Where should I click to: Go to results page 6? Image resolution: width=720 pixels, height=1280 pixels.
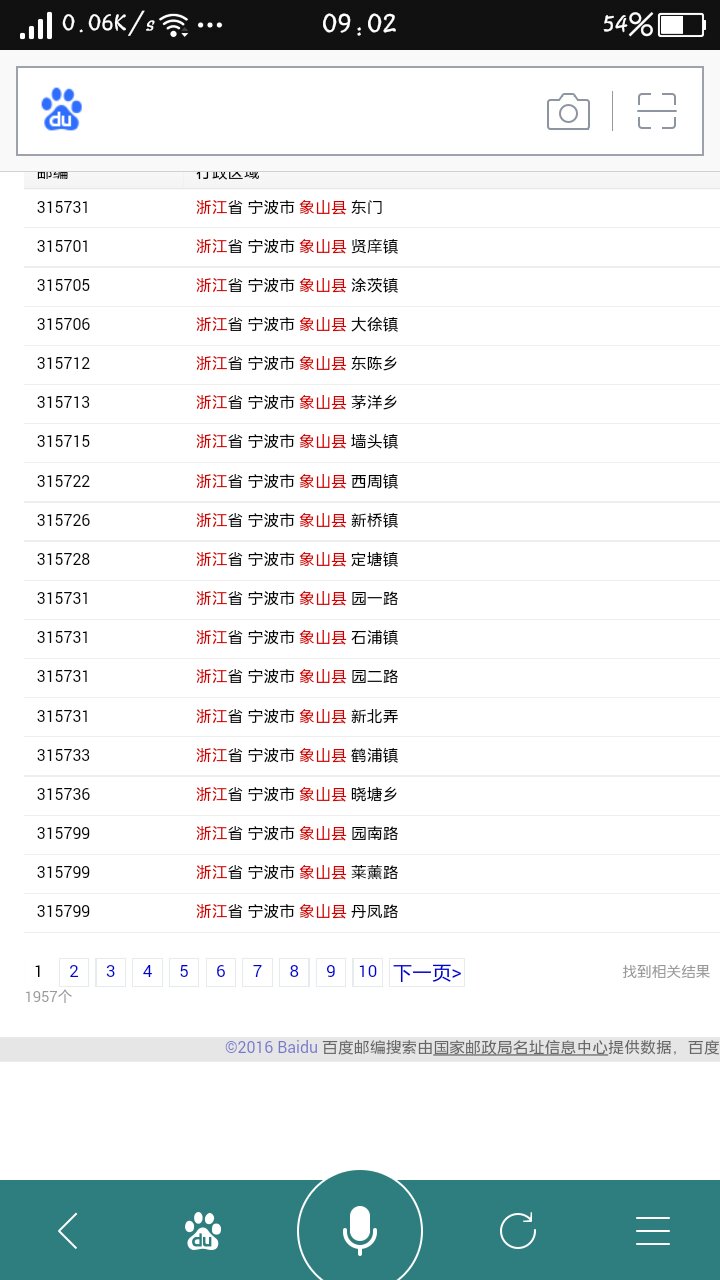click(x=220, y=972)
